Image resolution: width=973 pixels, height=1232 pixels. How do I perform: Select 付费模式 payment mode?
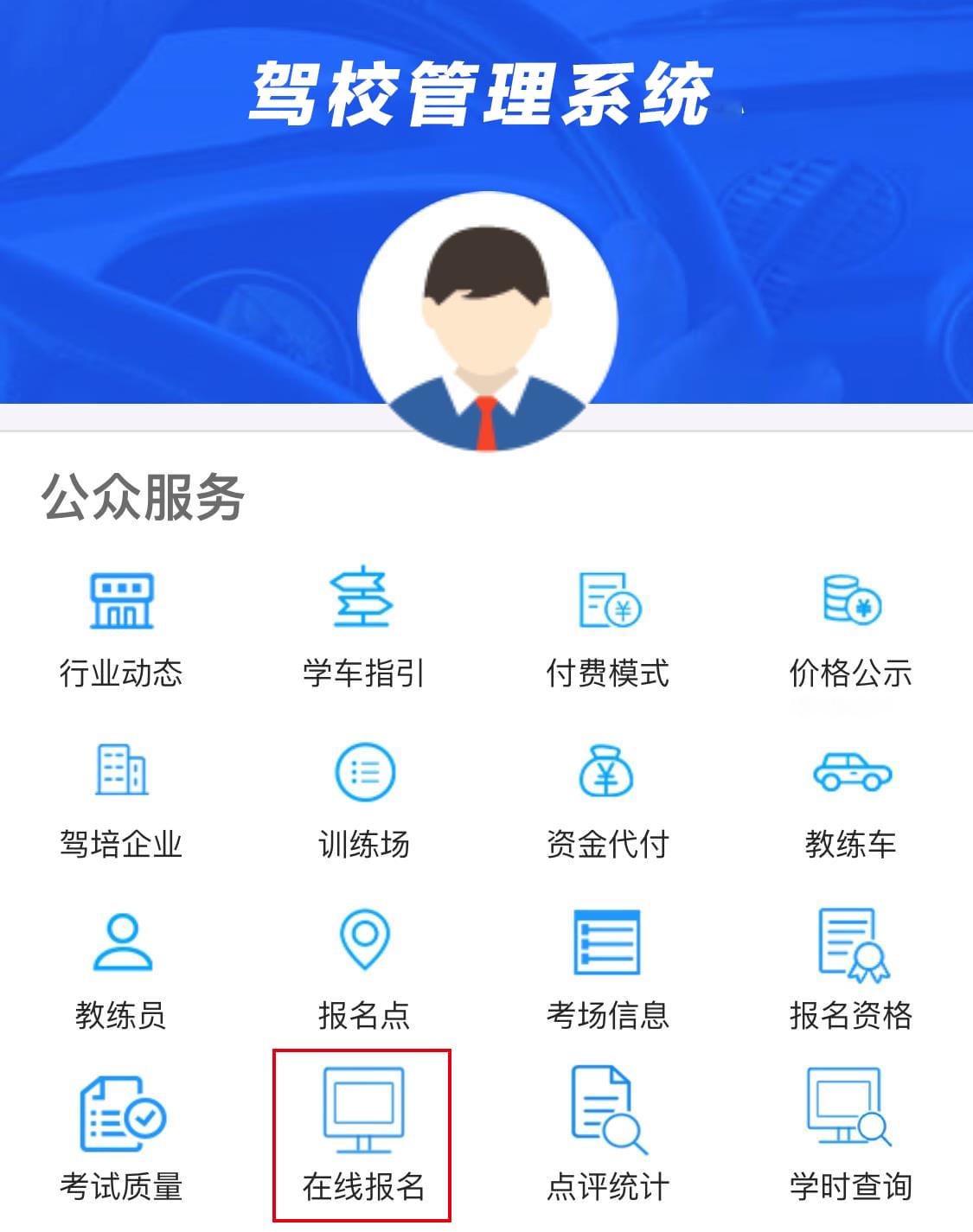607,629
